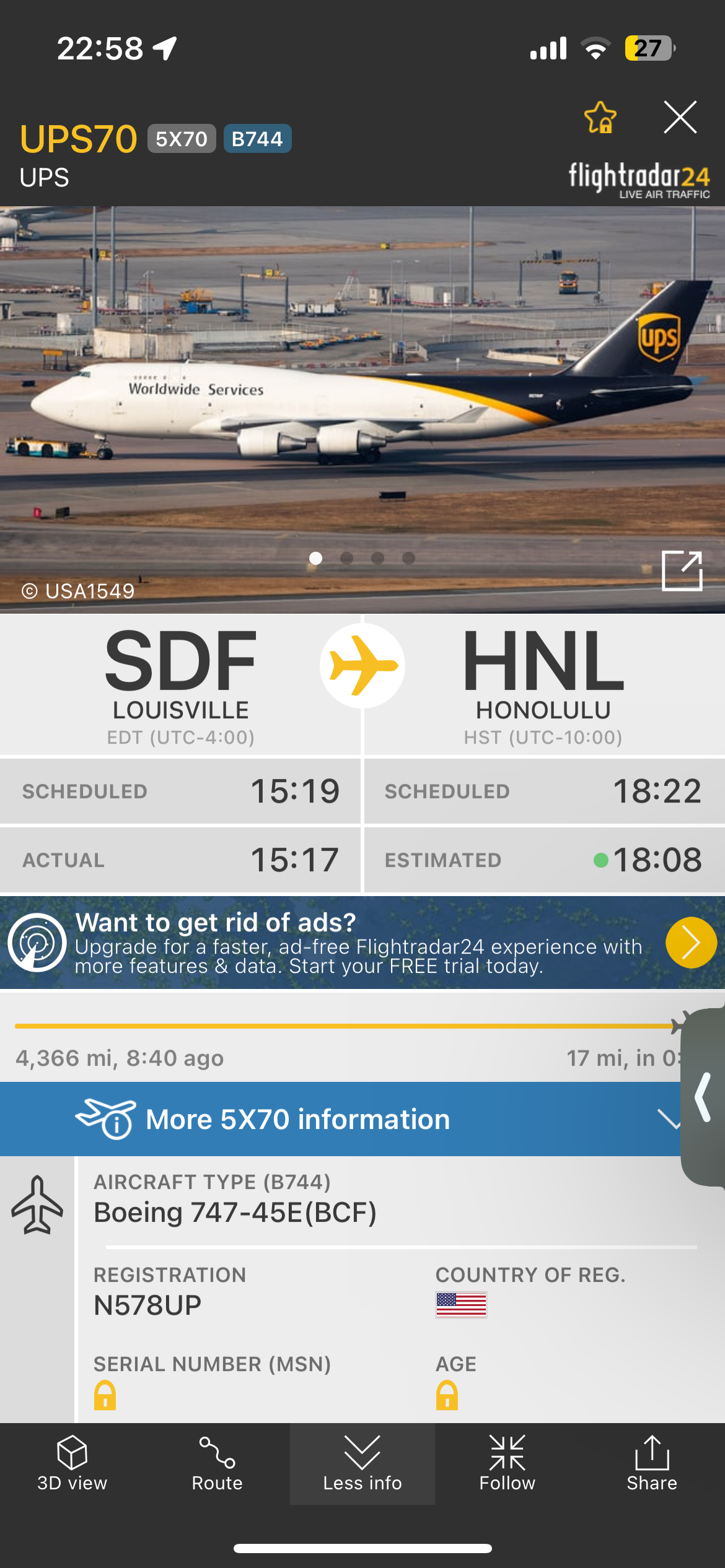Screen dimensions: 725x1568
Task: Tap the side panel handle arrow
Action: tap(704, 1097)
